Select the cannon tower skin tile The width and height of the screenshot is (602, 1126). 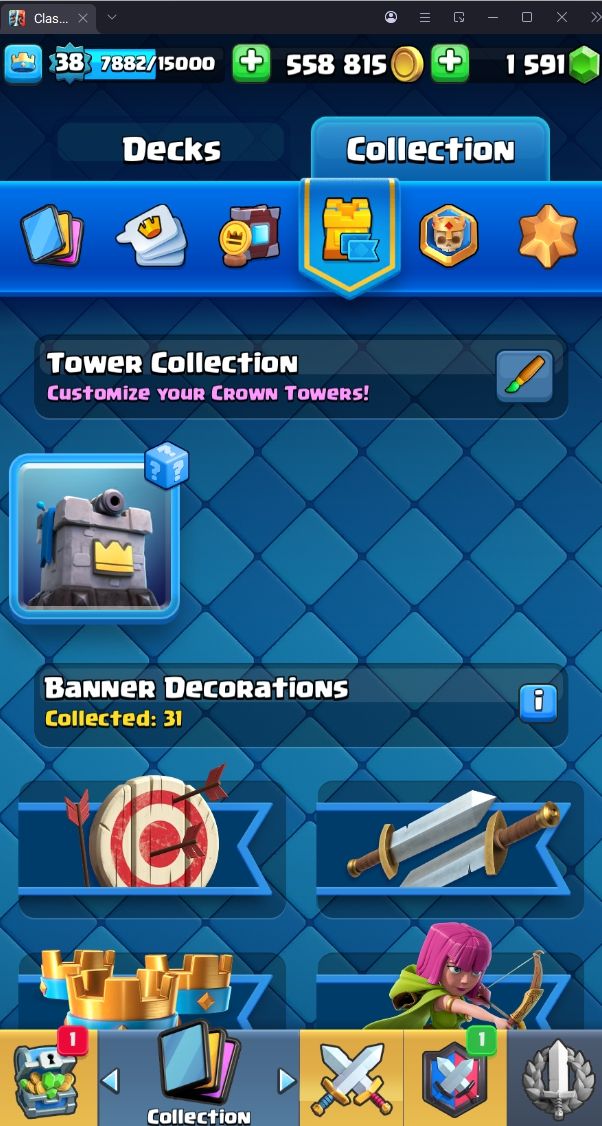click(x=94, y=535)
